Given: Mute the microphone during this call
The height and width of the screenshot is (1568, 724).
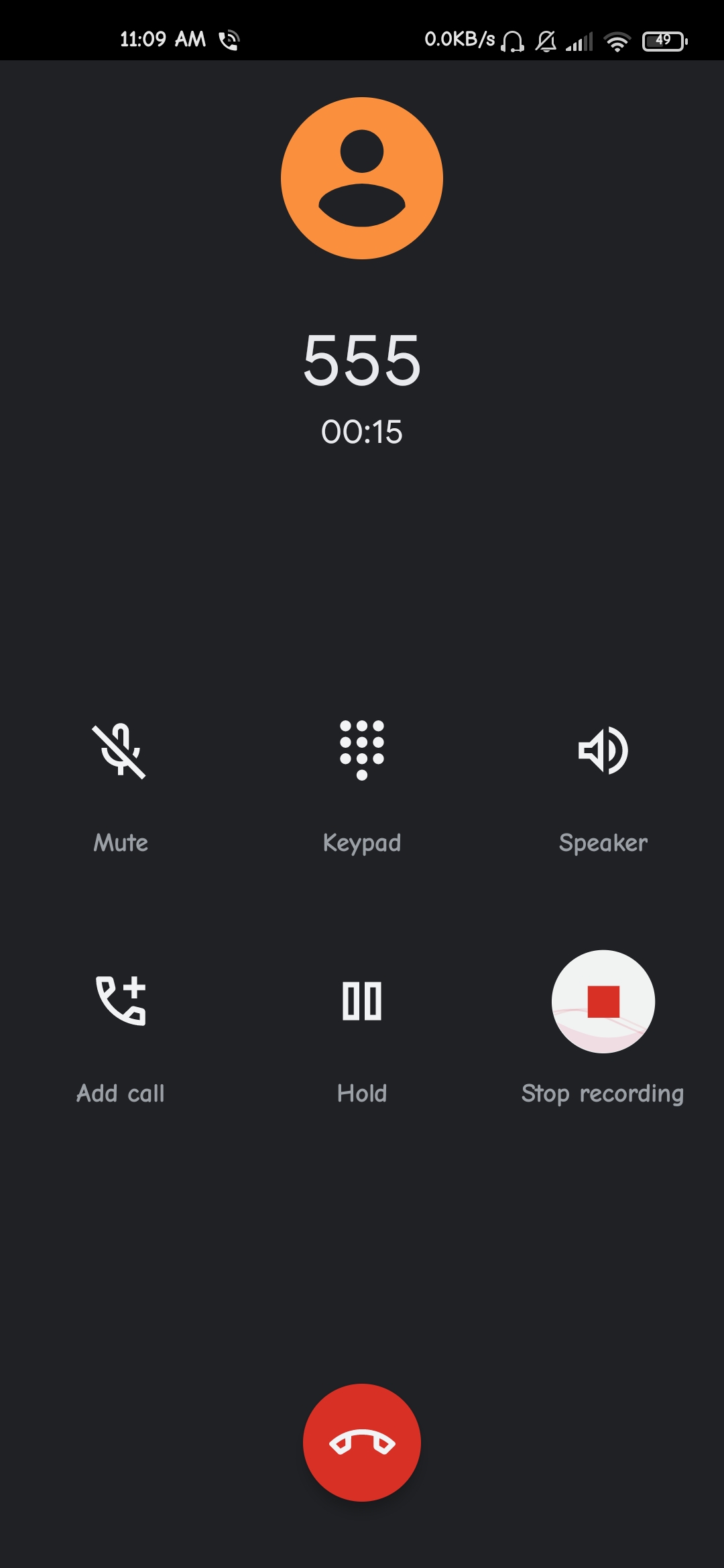Looking at the screenshot, I should (x=120, y=751).
